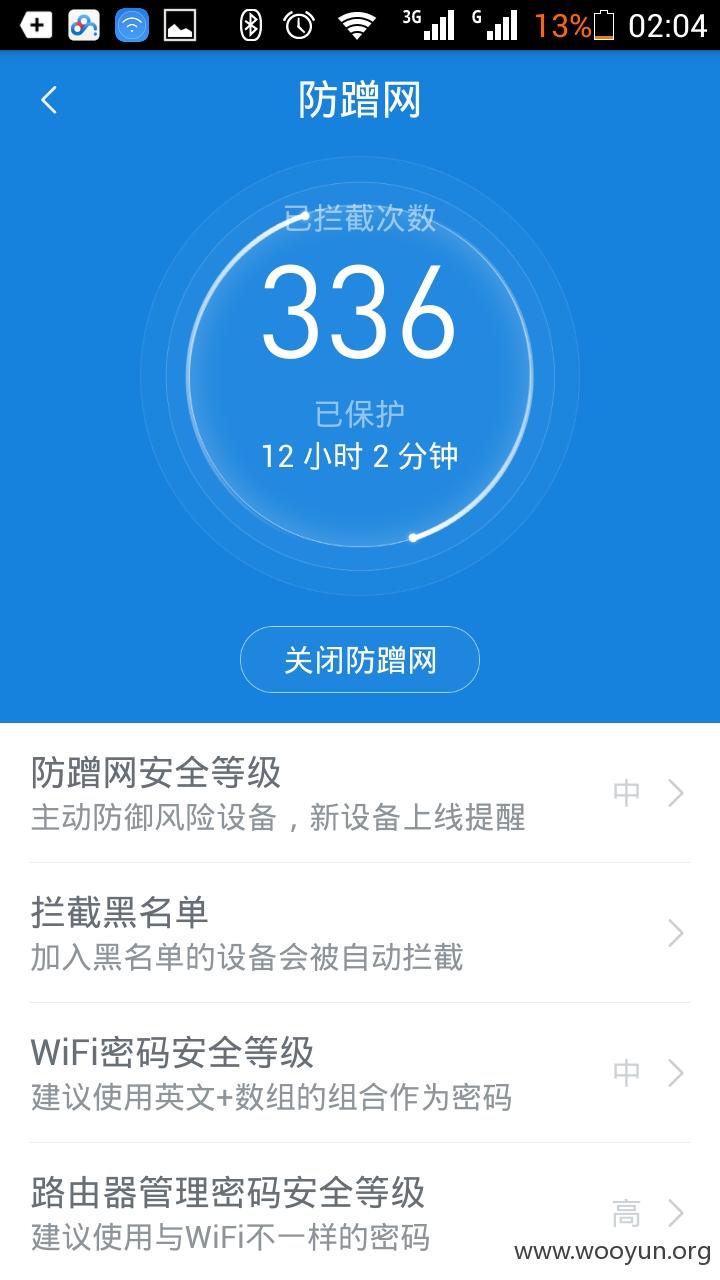Viewport: 720px width, 1280px height.
Task: Go back using the top-left arrow
Action: [x=49, y=100]
